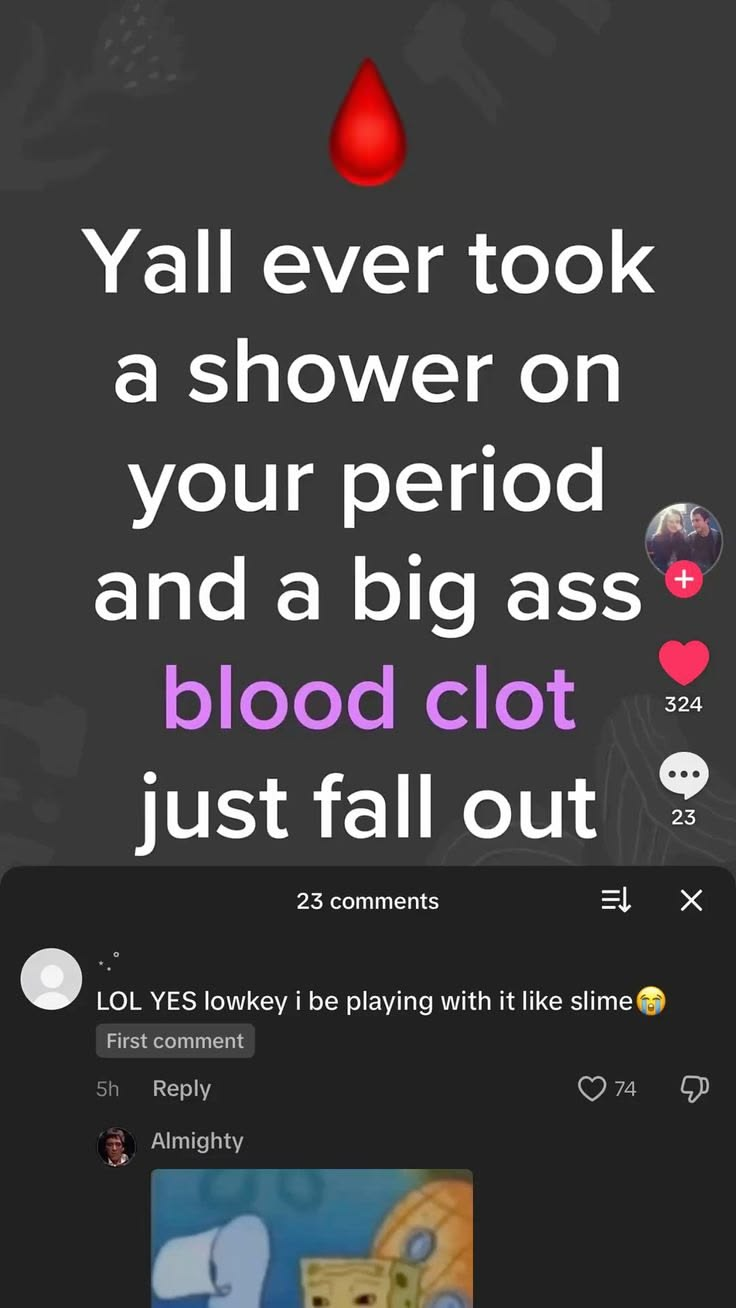Open Almighty's profile picture
This screenshot has width=736, height=1308.
(116, 1147)
